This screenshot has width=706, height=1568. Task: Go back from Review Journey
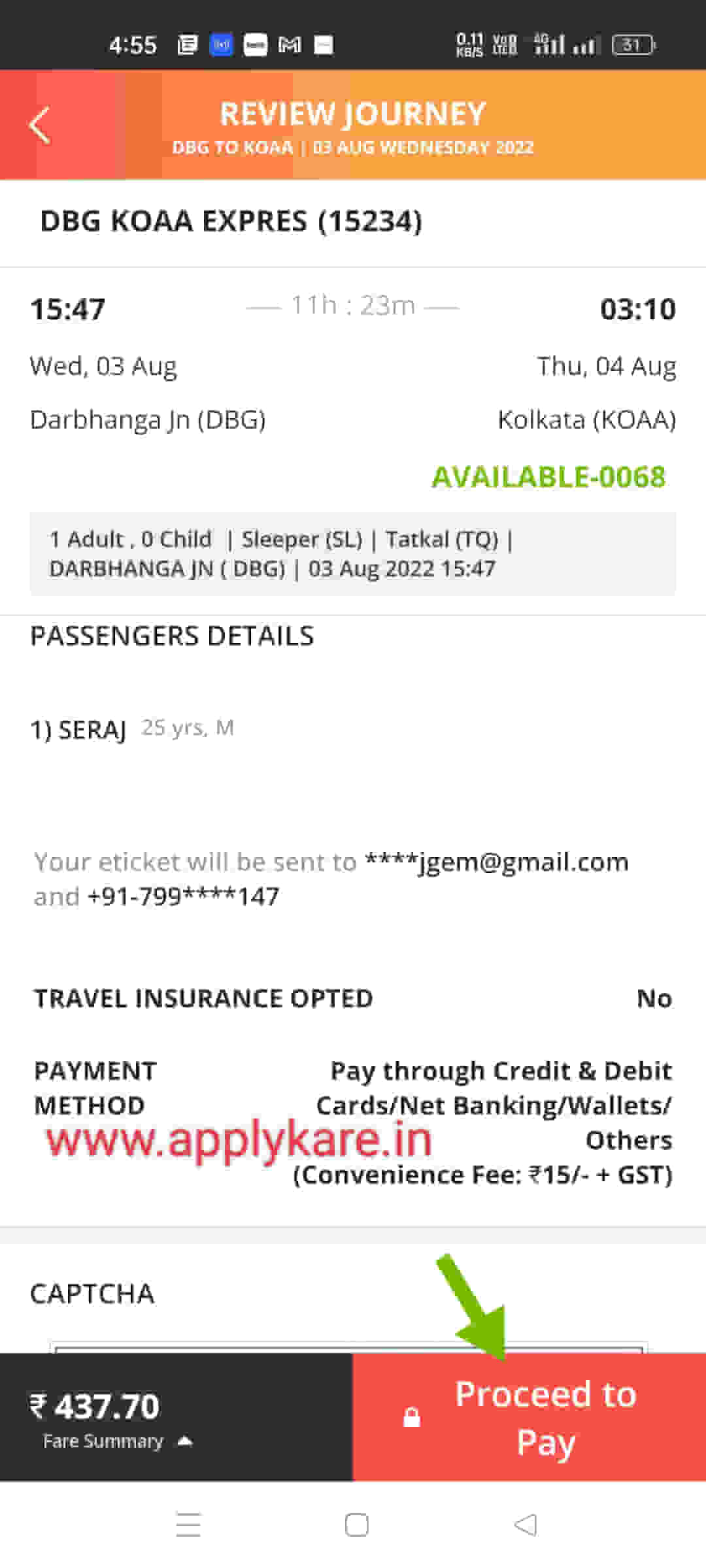39,125
